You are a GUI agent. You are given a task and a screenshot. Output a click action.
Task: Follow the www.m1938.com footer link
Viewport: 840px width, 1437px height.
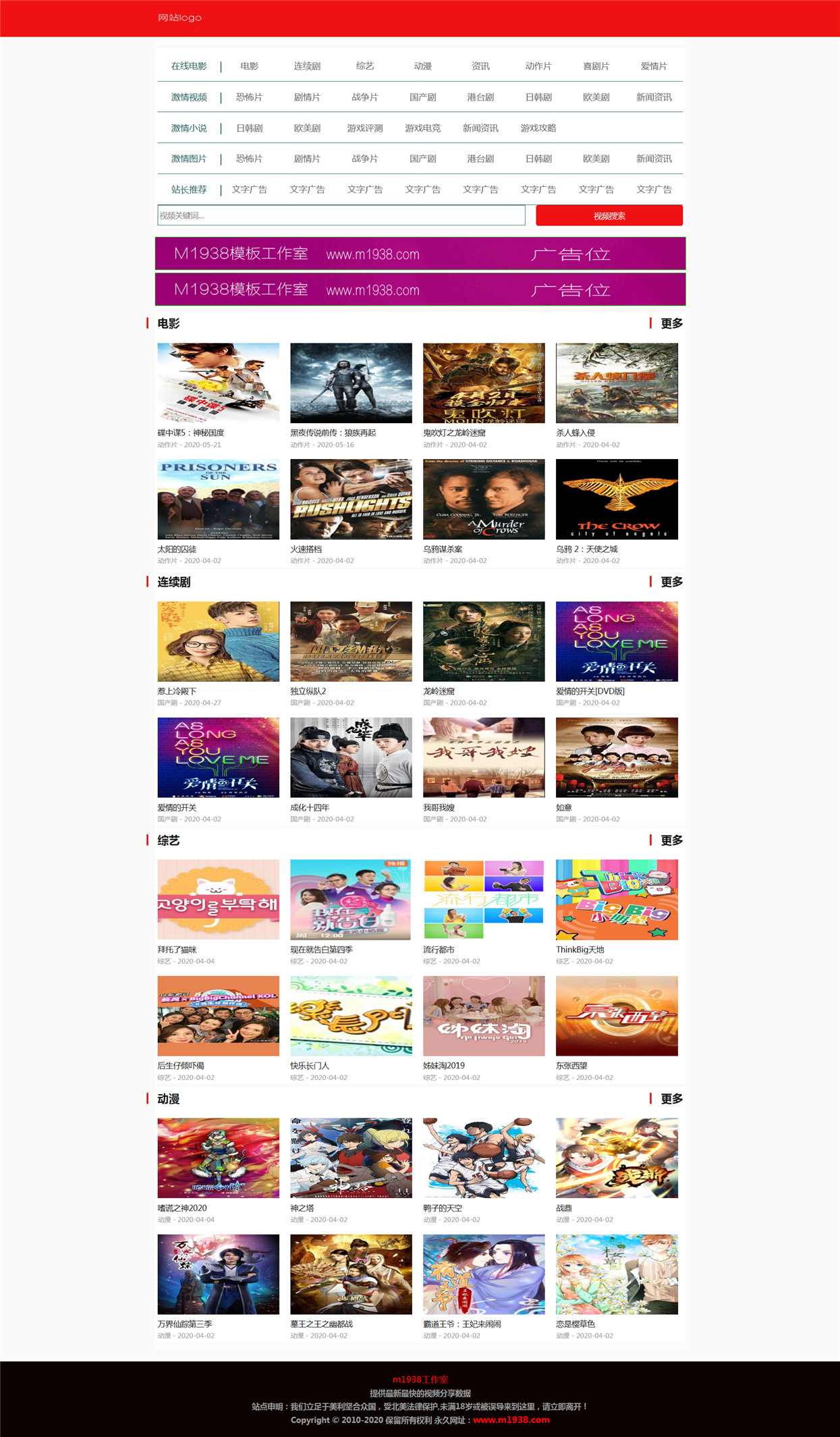pos(511,1419)
